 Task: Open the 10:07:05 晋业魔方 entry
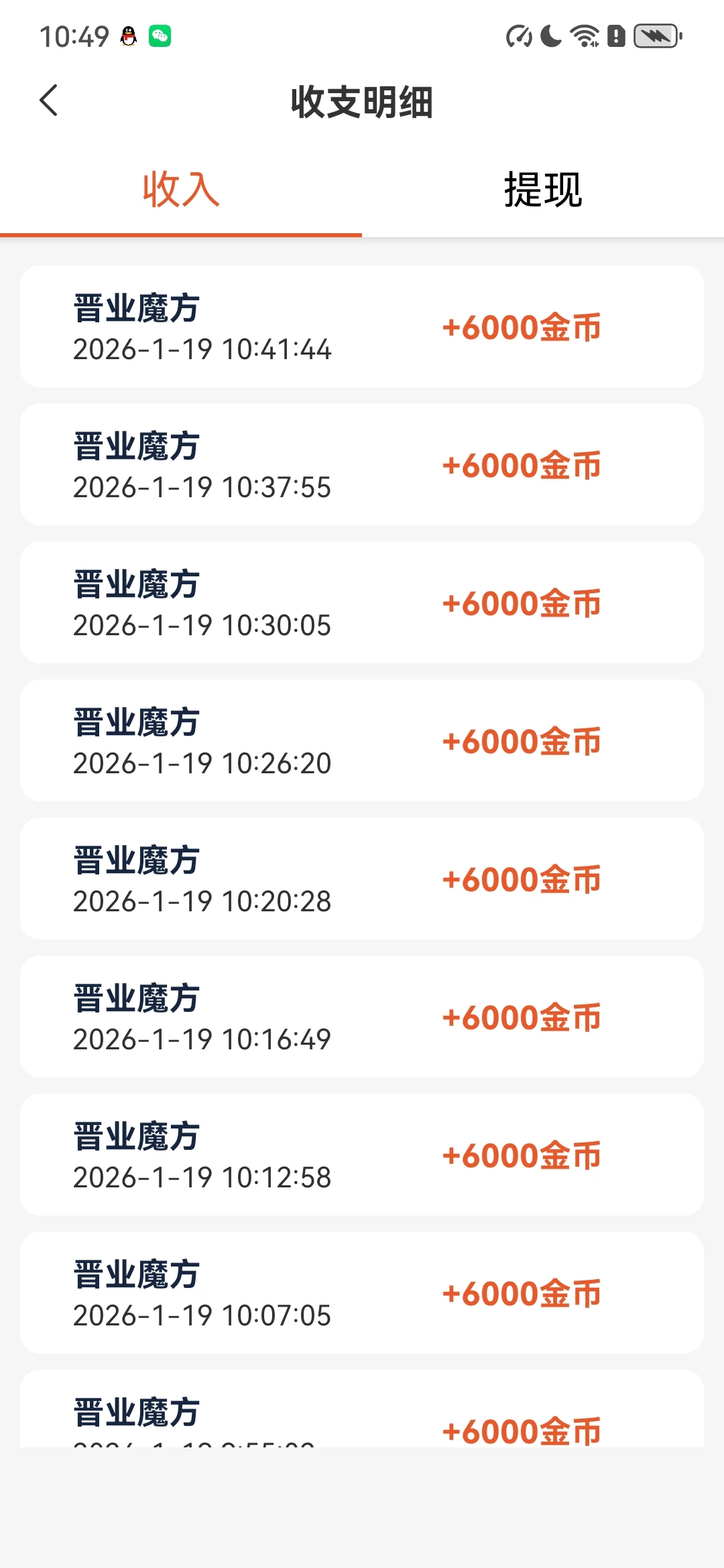click(362, 1292)
